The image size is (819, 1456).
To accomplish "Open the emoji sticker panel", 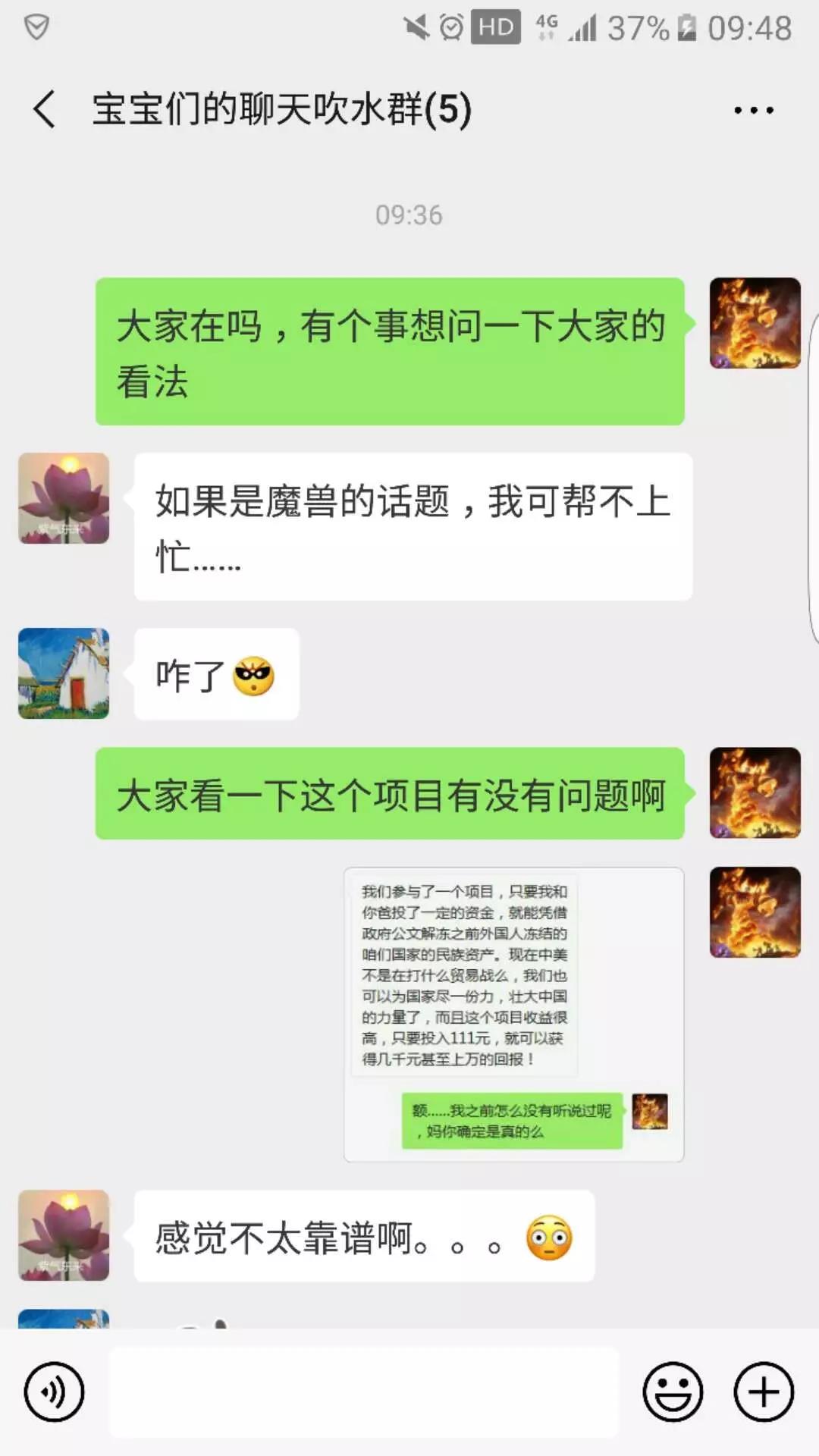I will [673, 1392].
